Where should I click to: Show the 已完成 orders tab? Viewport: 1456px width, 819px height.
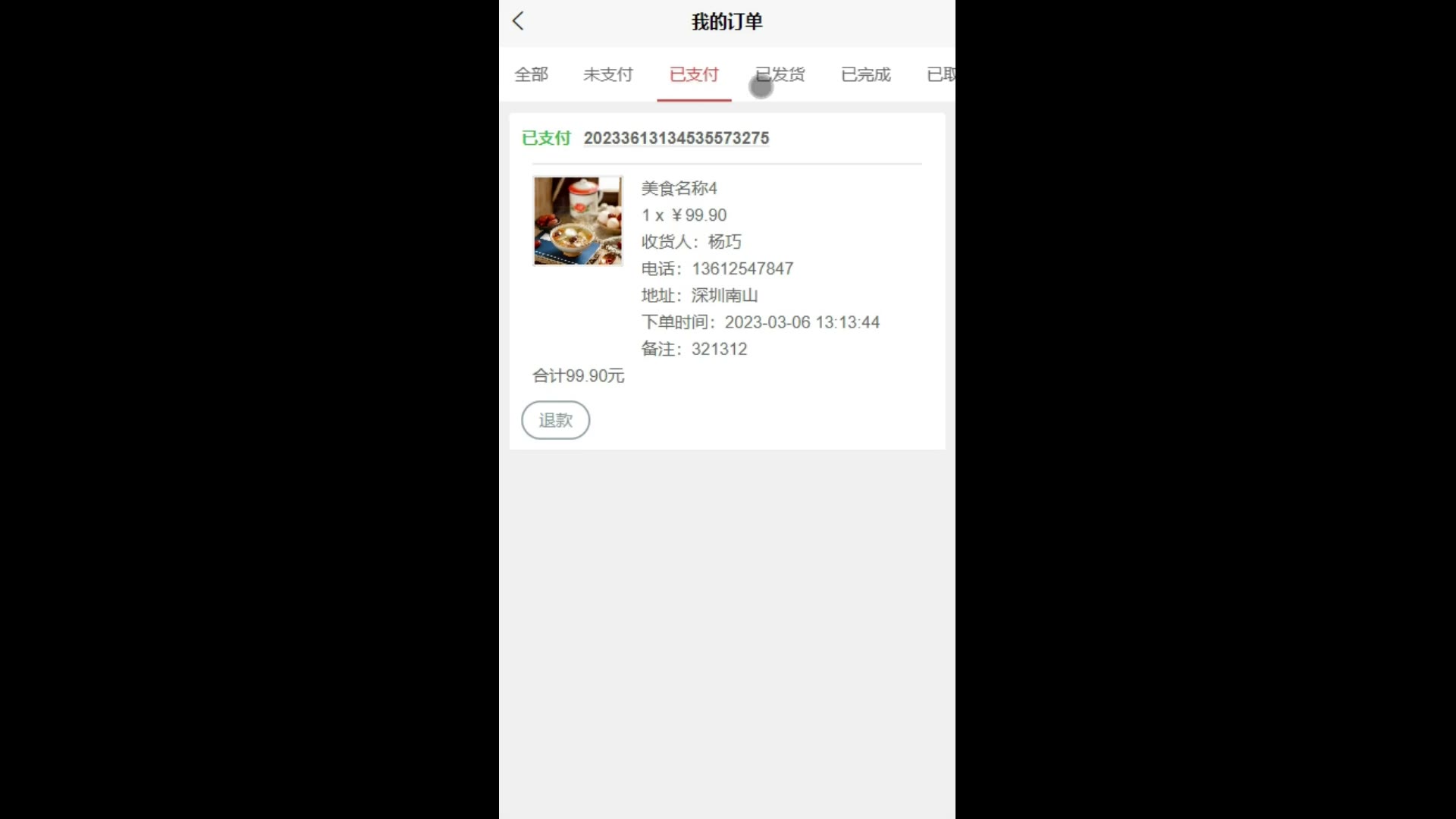pos(866,74)
